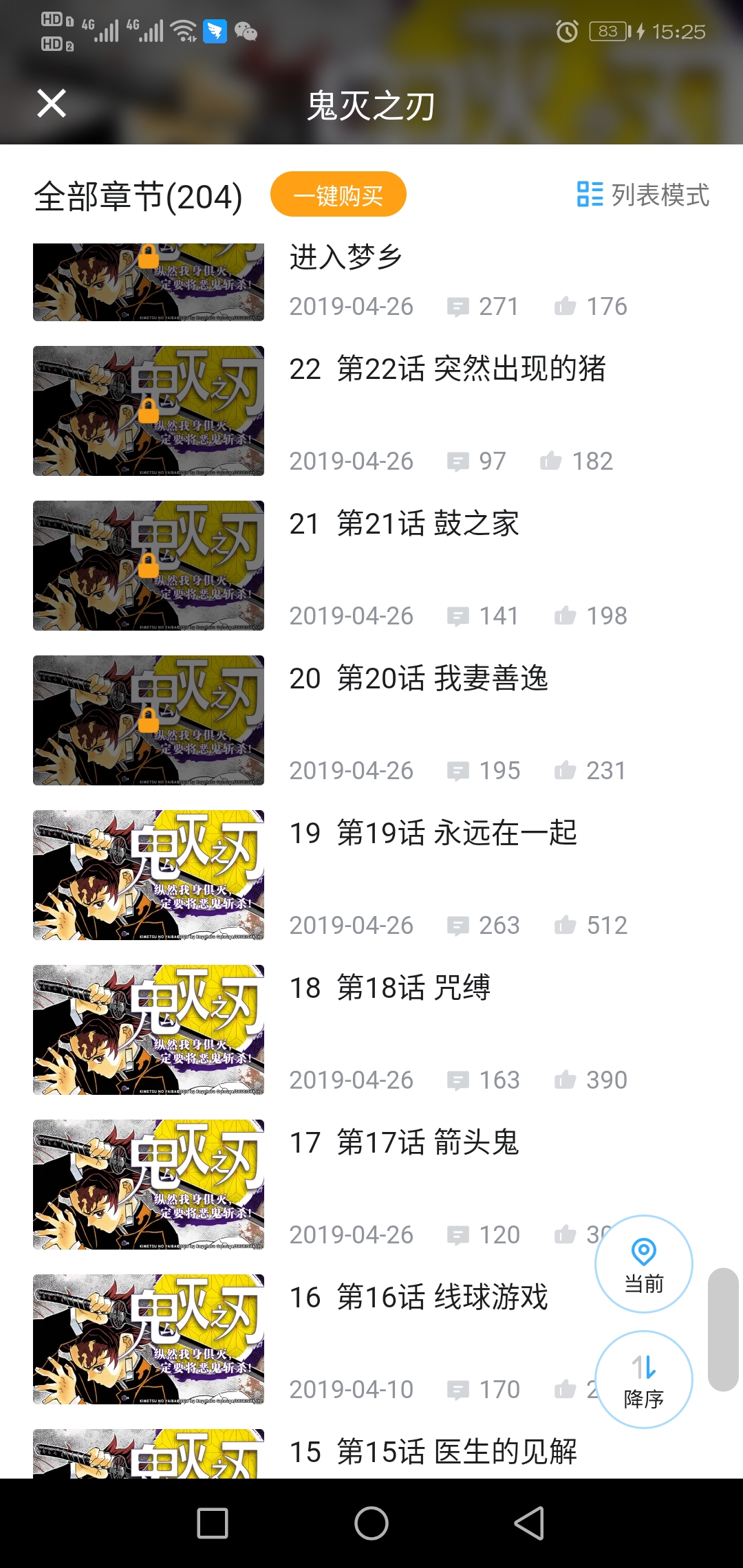
Task: Switch to 列表模式 list view
Action: (x=643, y=195)
